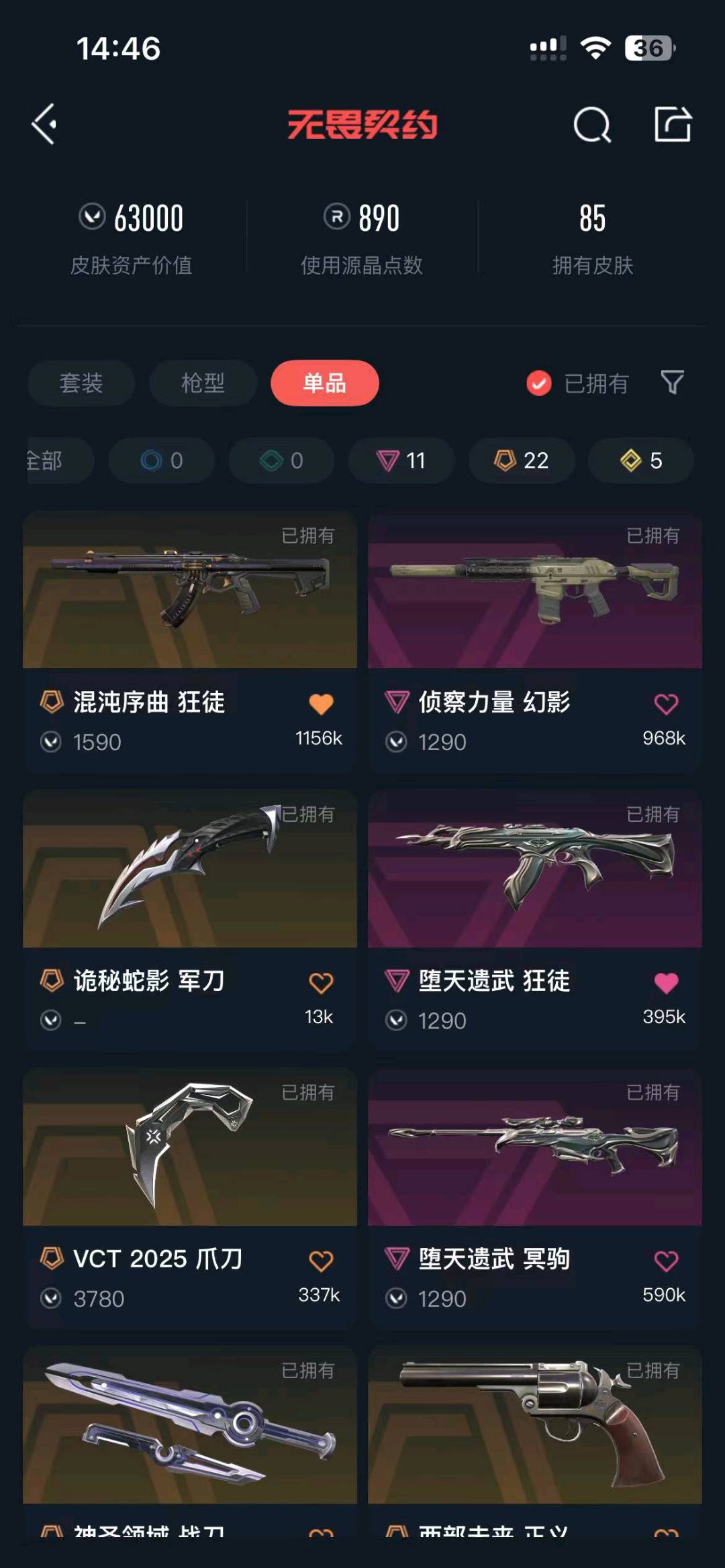Open the 堕天遗武 冥驹 skin card
This screenshot has height=1568, width=725.
535,1198
